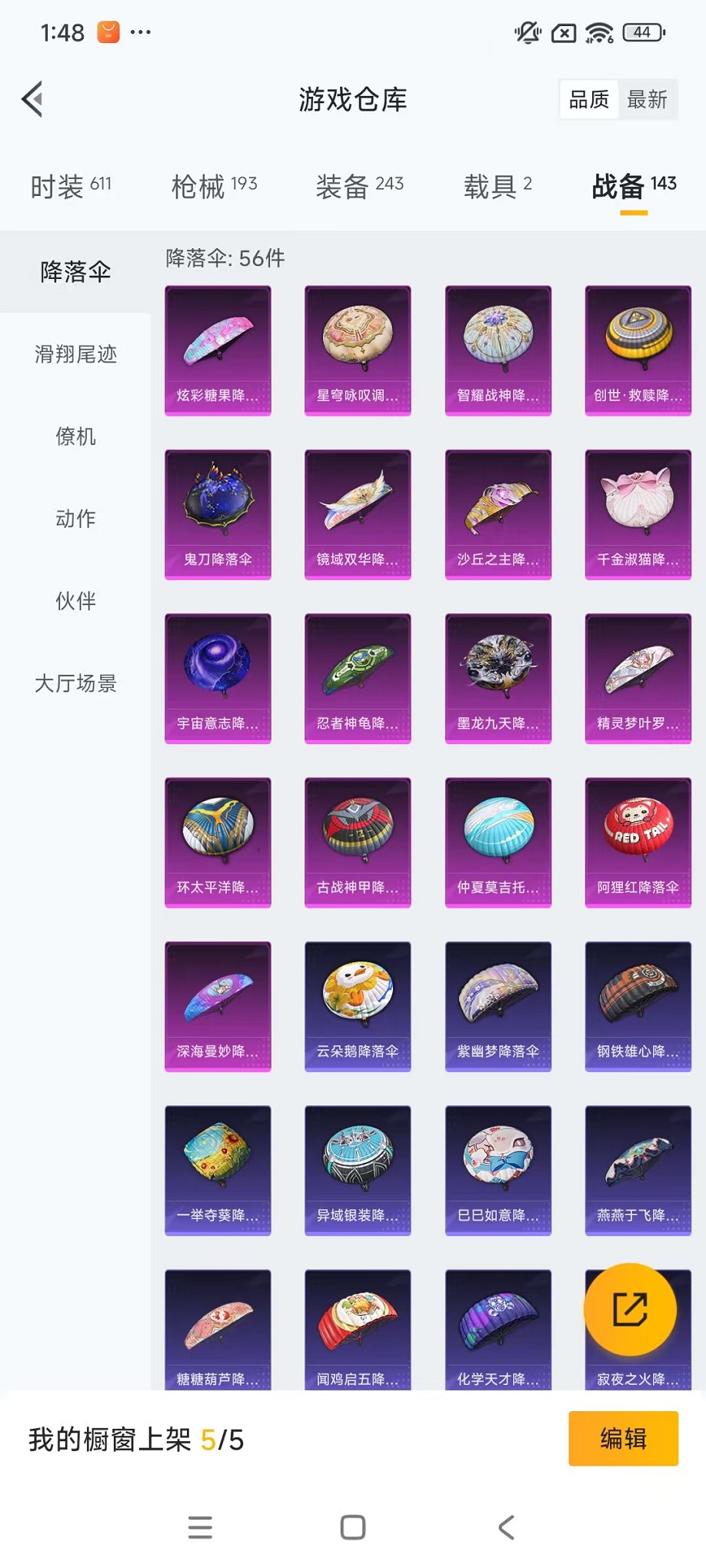Go back using the top-left arrow
The height and width of the screenshot is (1568, 706).
pos(32,99)
